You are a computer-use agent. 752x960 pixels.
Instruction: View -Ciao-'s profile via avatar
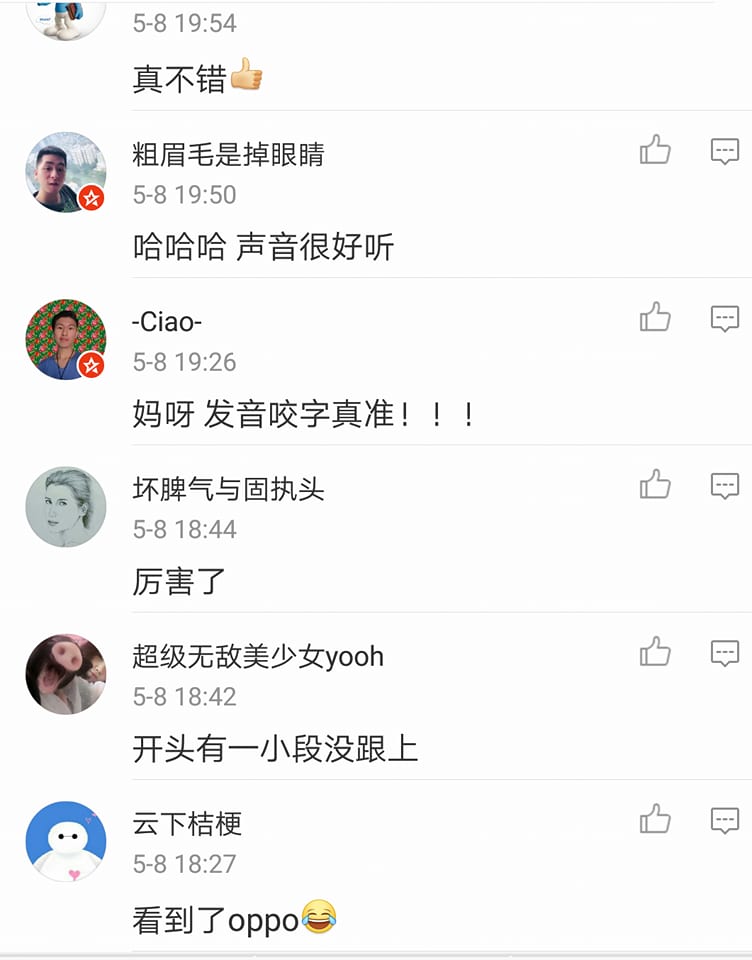[x=65, y=339]
